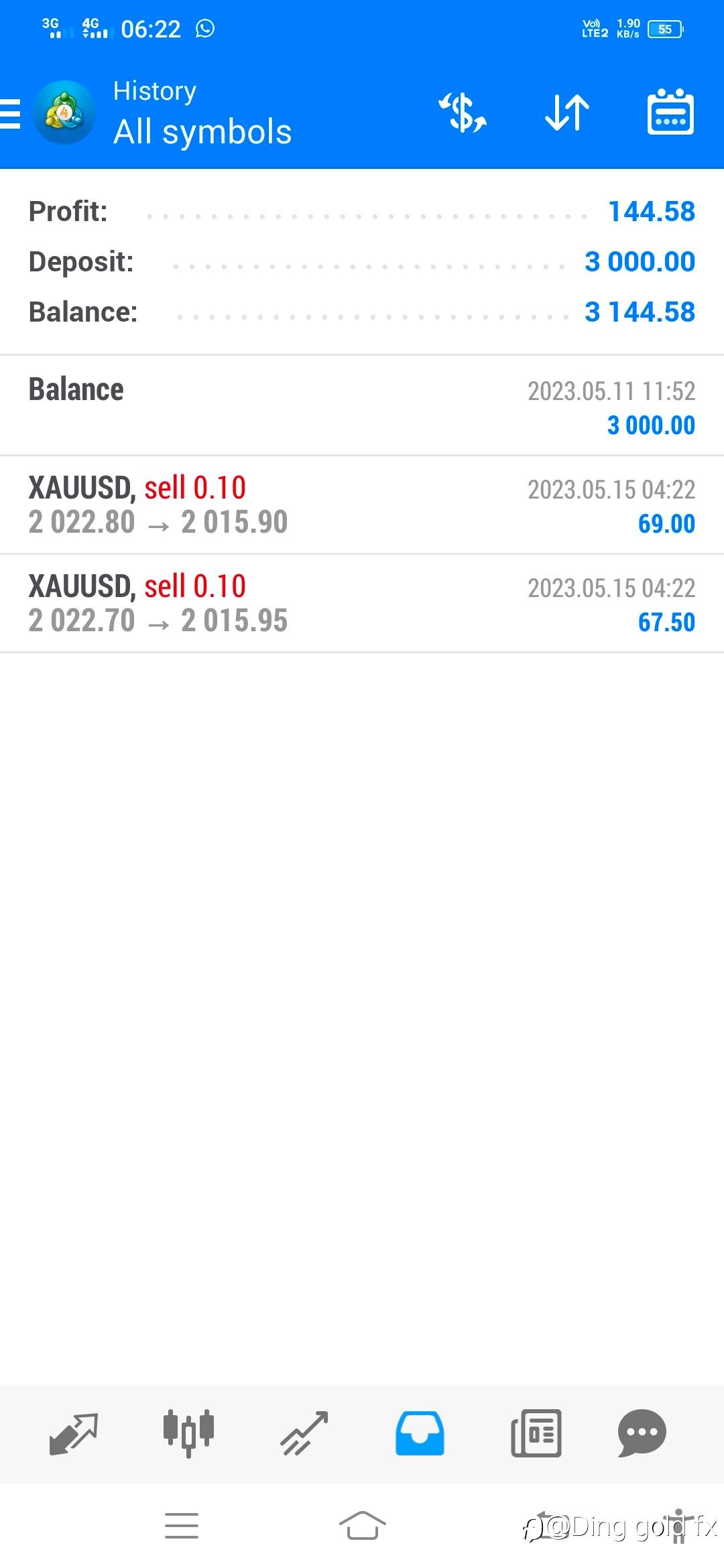Open XAUUSD sell trade with 69.00 profit

click(x=362, y=505)
